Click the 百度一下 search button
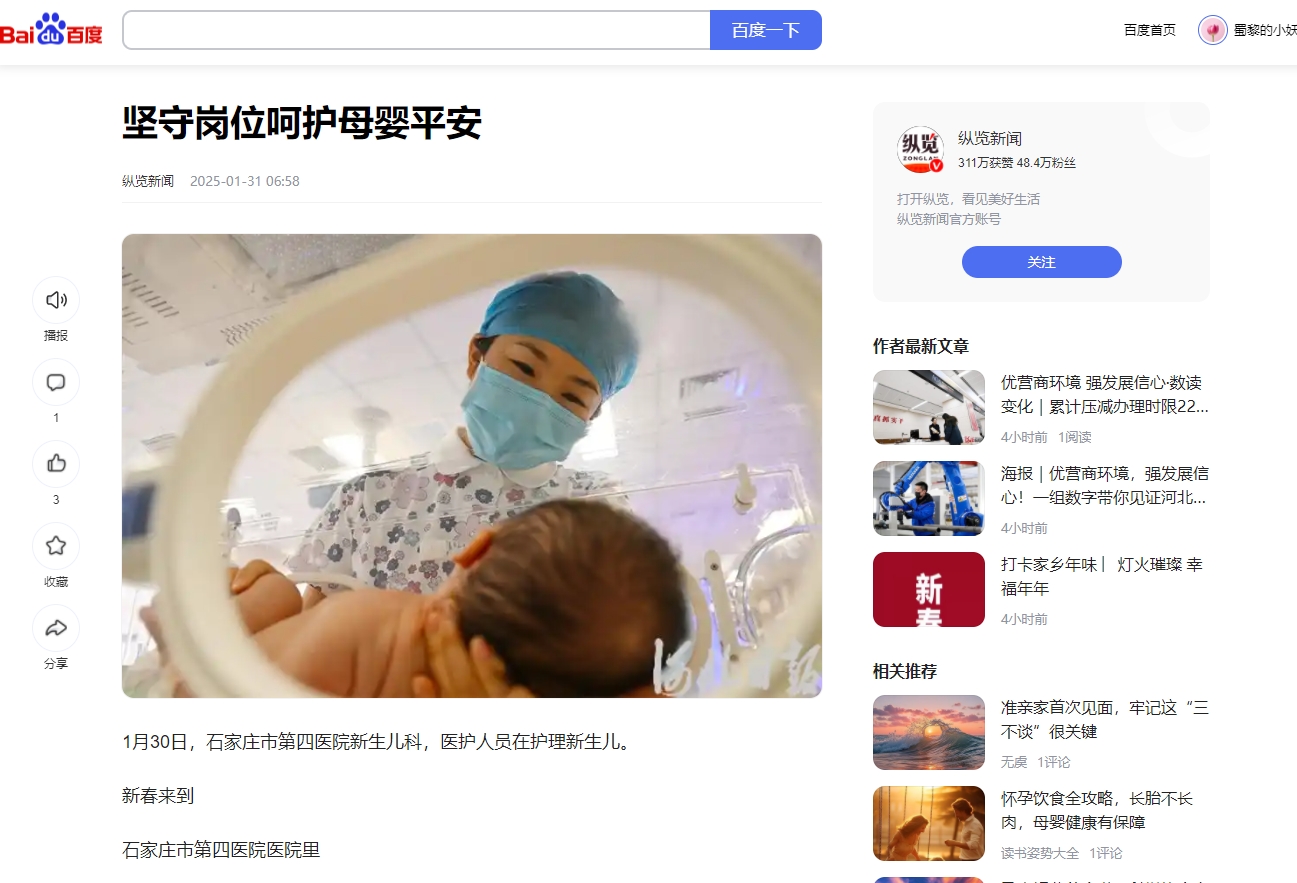Screen dimensions: 1297x883 click(765, 30)
